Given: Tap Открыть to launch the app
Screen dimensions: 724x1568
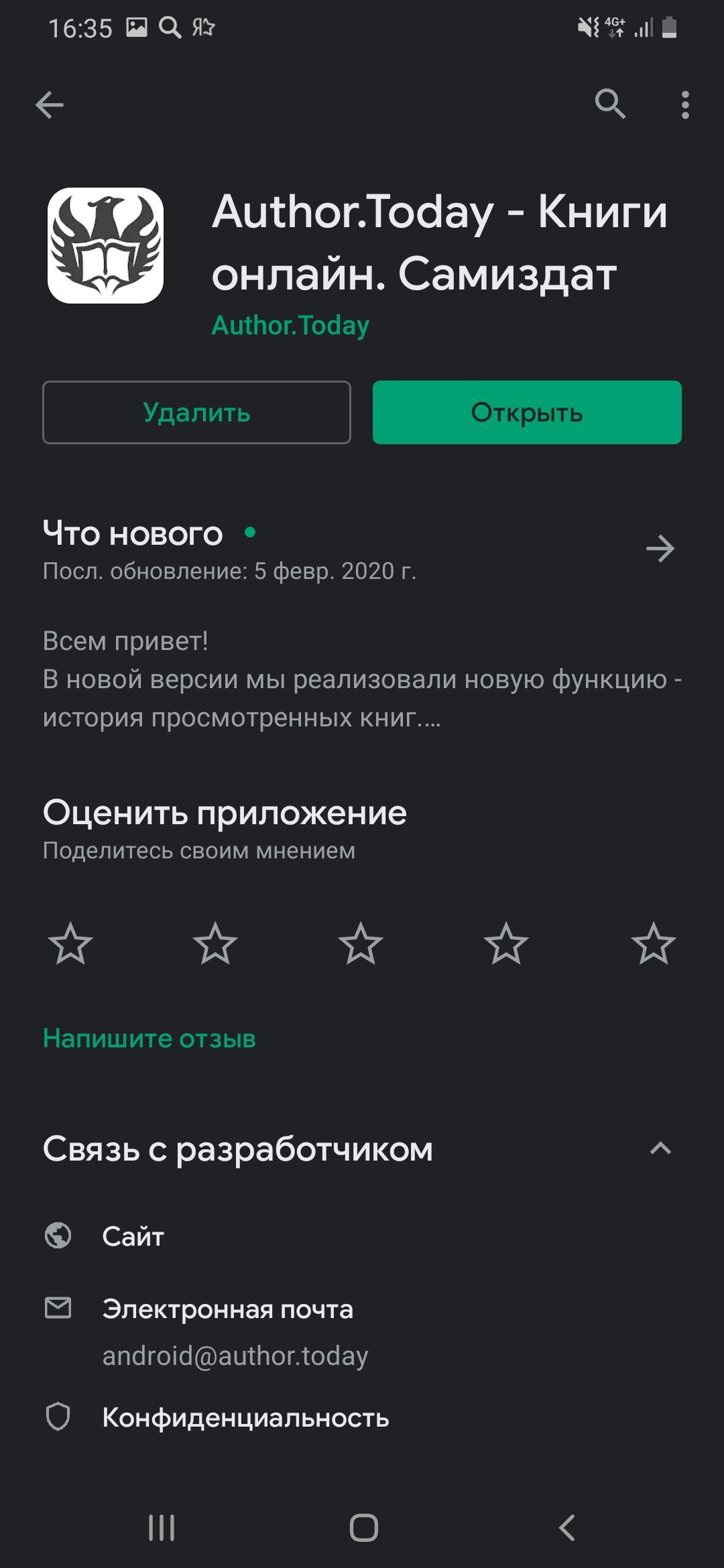Looking at the screenshot, I should [x=527, y=412].
